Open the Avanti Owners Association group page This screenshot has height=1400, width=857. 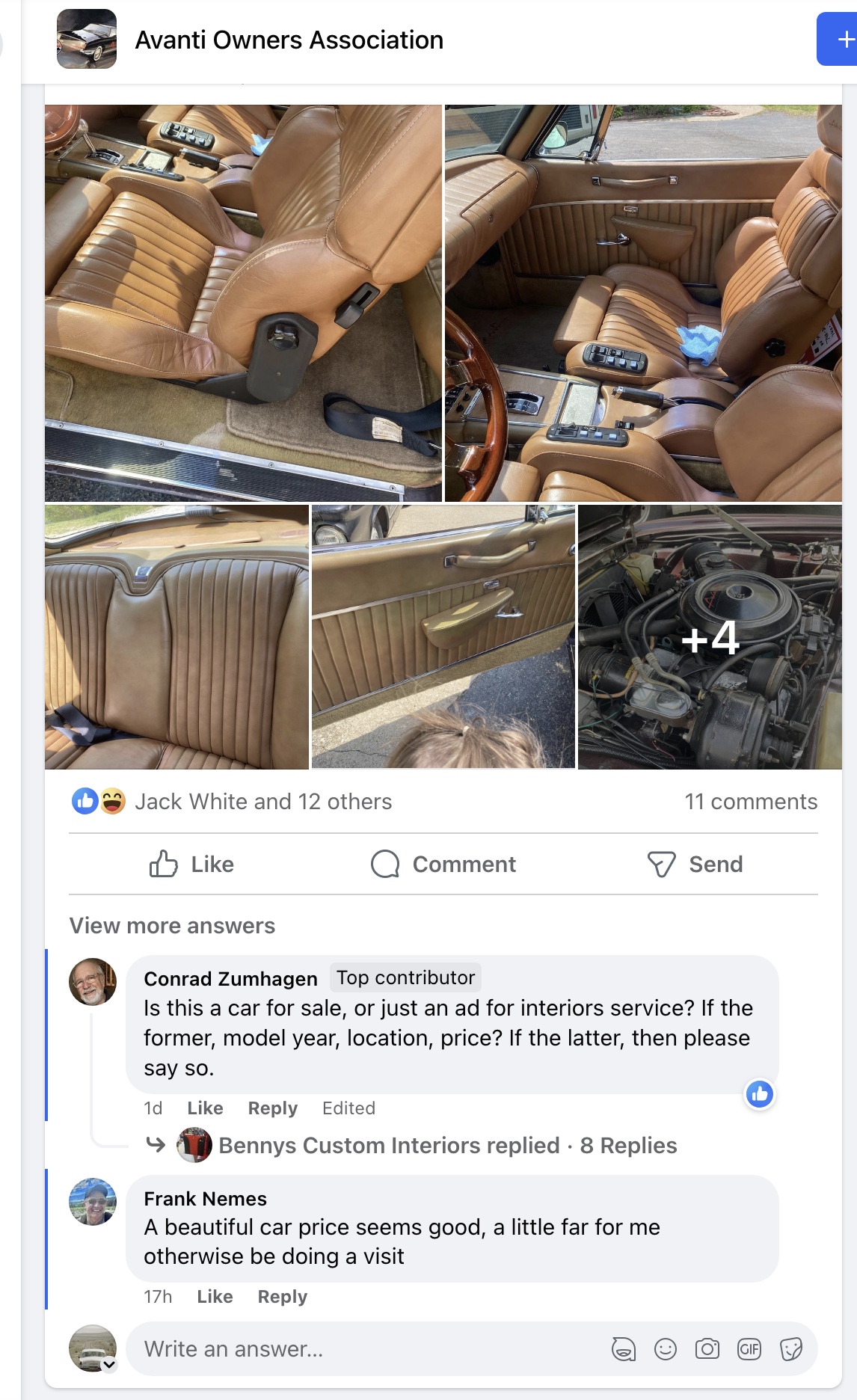point(289,40)
